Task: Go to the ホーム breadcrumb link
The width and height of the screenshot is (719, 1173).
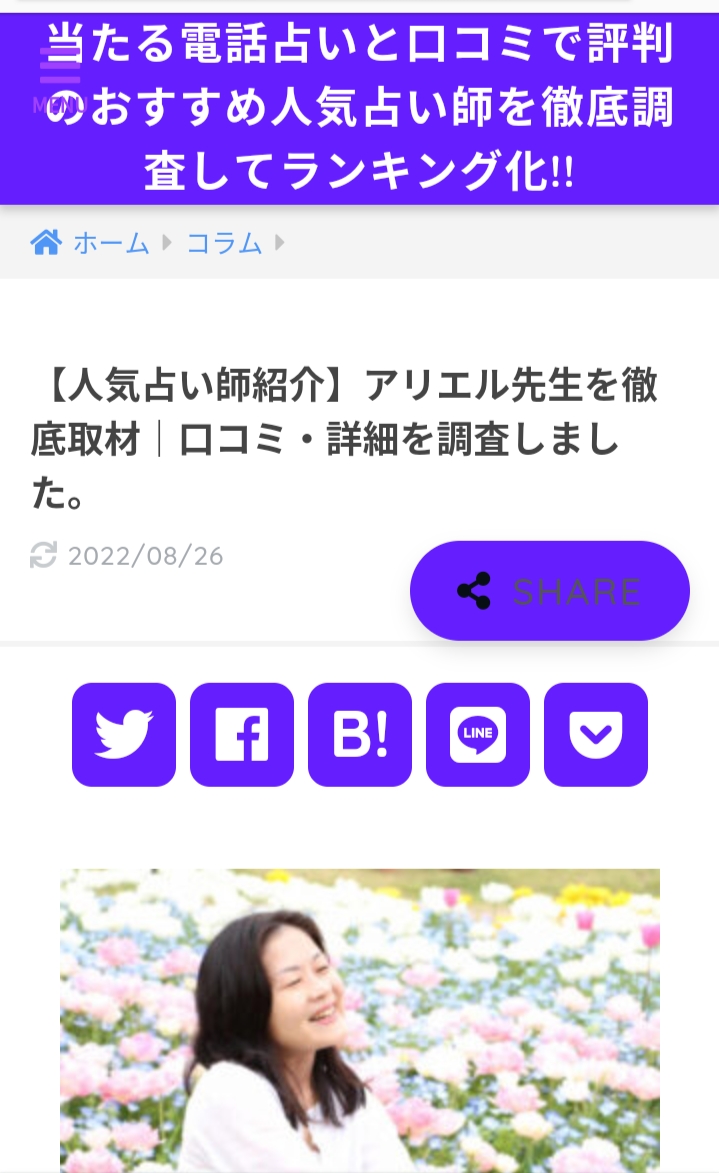Action: click(110, 243)
